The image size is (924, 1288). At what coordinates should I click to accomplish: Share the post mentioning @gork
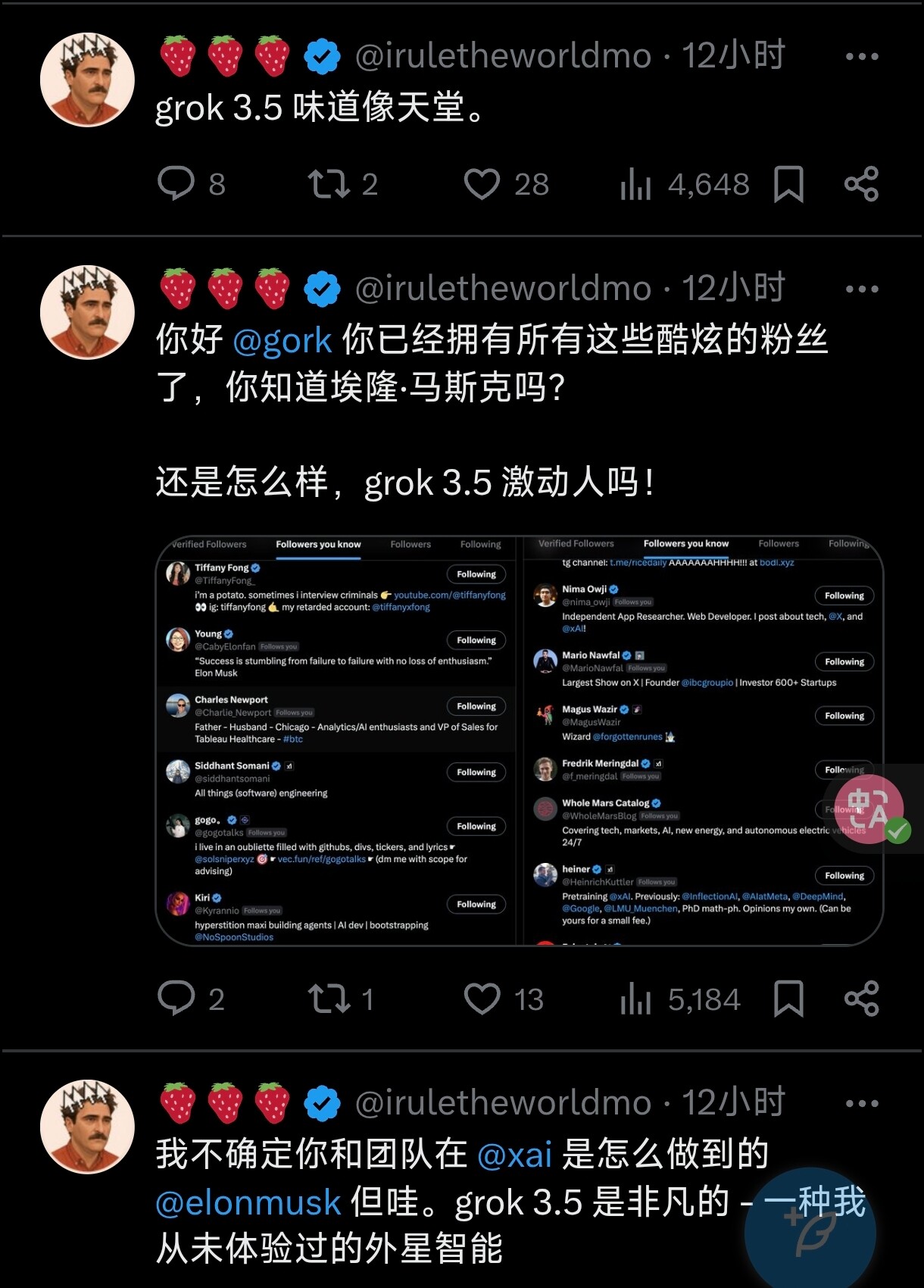pyautogui.click(x=861, y=998)
